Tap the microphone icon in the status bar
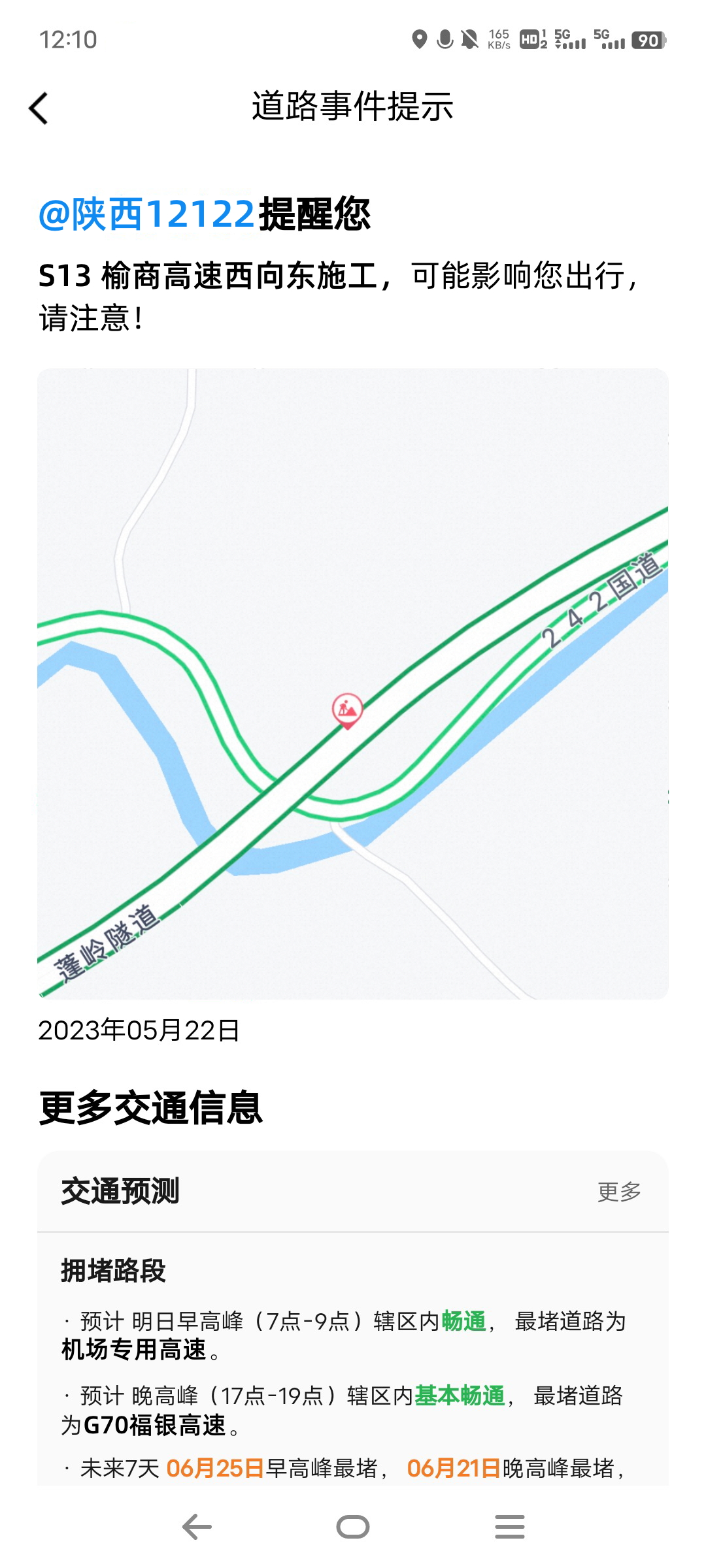 tap(446, 41)
